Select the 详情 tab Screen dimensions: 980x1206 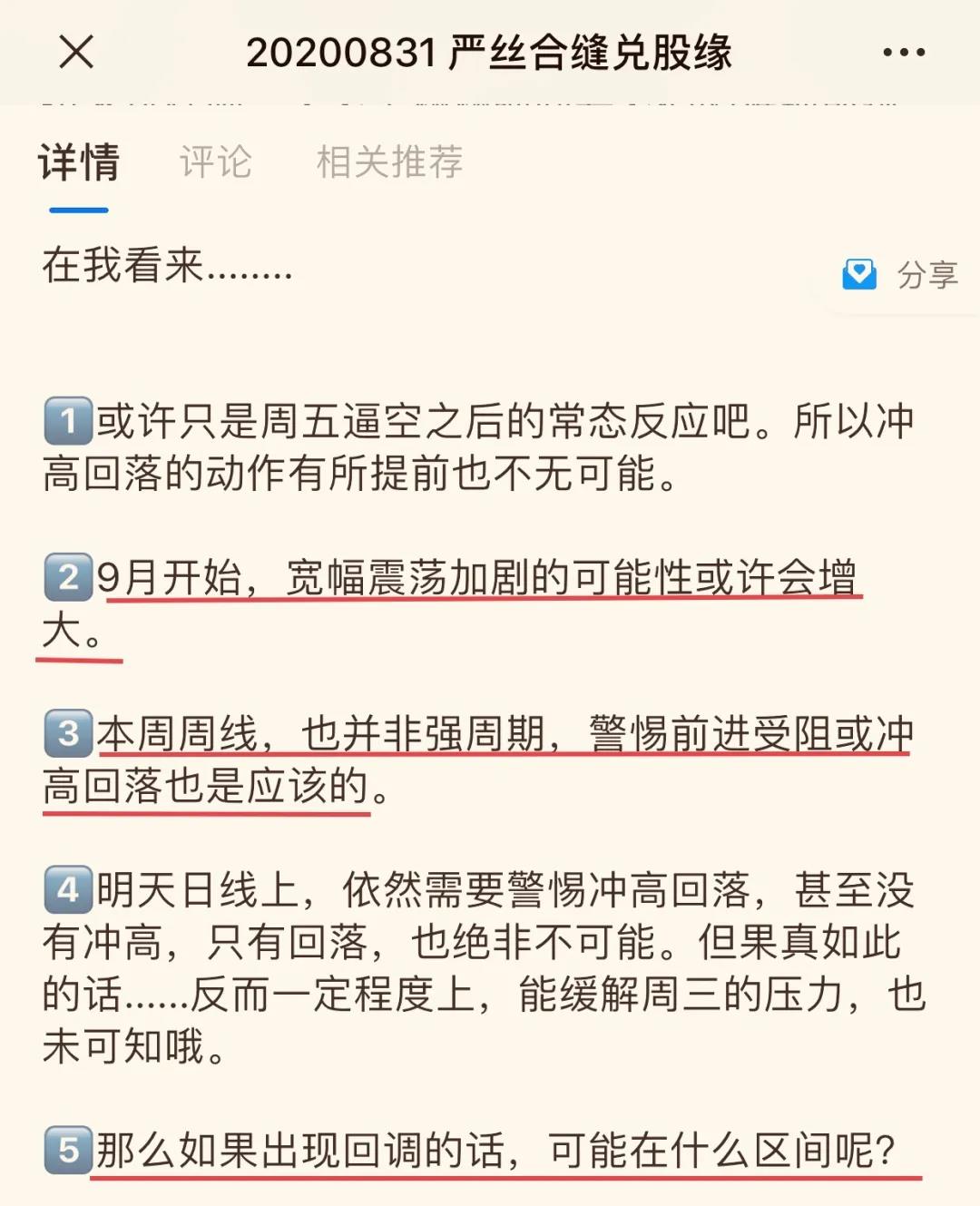click(x=79, y=163)
